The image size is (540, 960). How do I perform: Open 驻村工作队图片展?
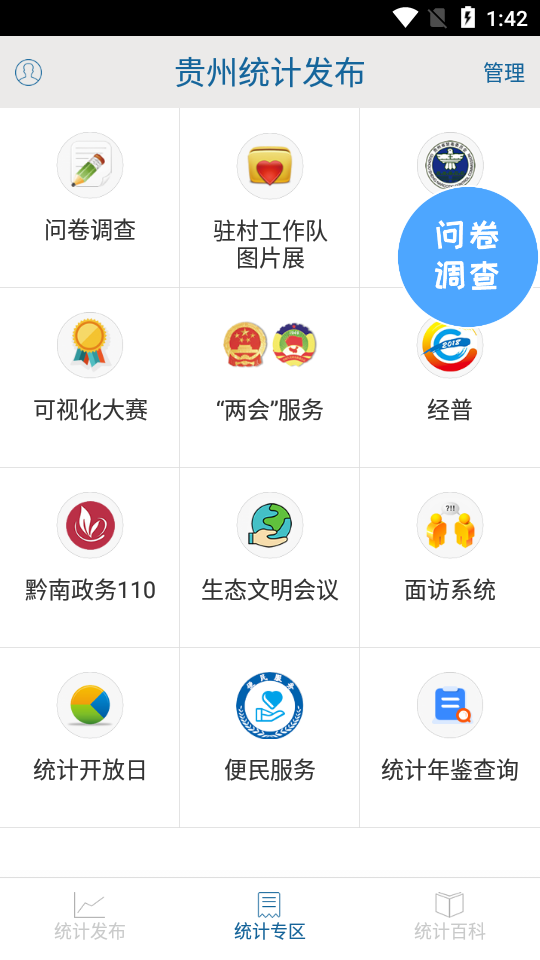(269, 198)
